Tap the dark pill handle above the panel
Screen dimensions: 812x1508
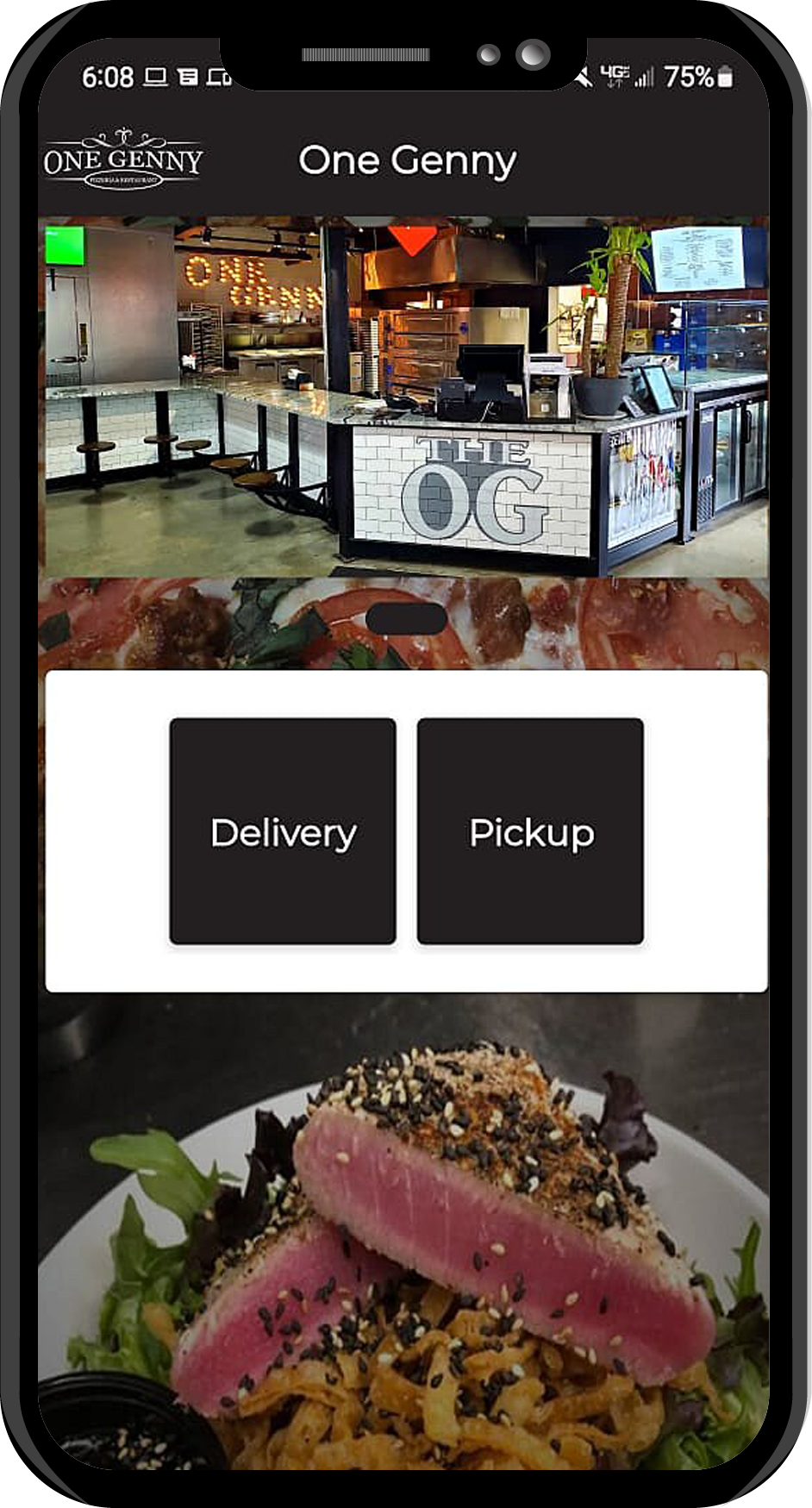405,619
